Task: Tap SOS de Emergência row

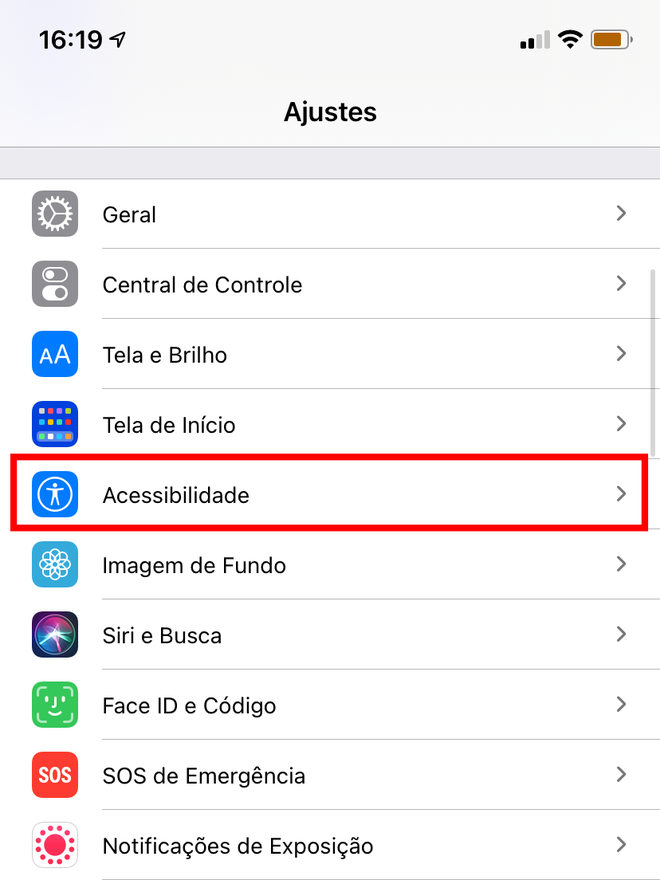Action: (x=330, y=775)
